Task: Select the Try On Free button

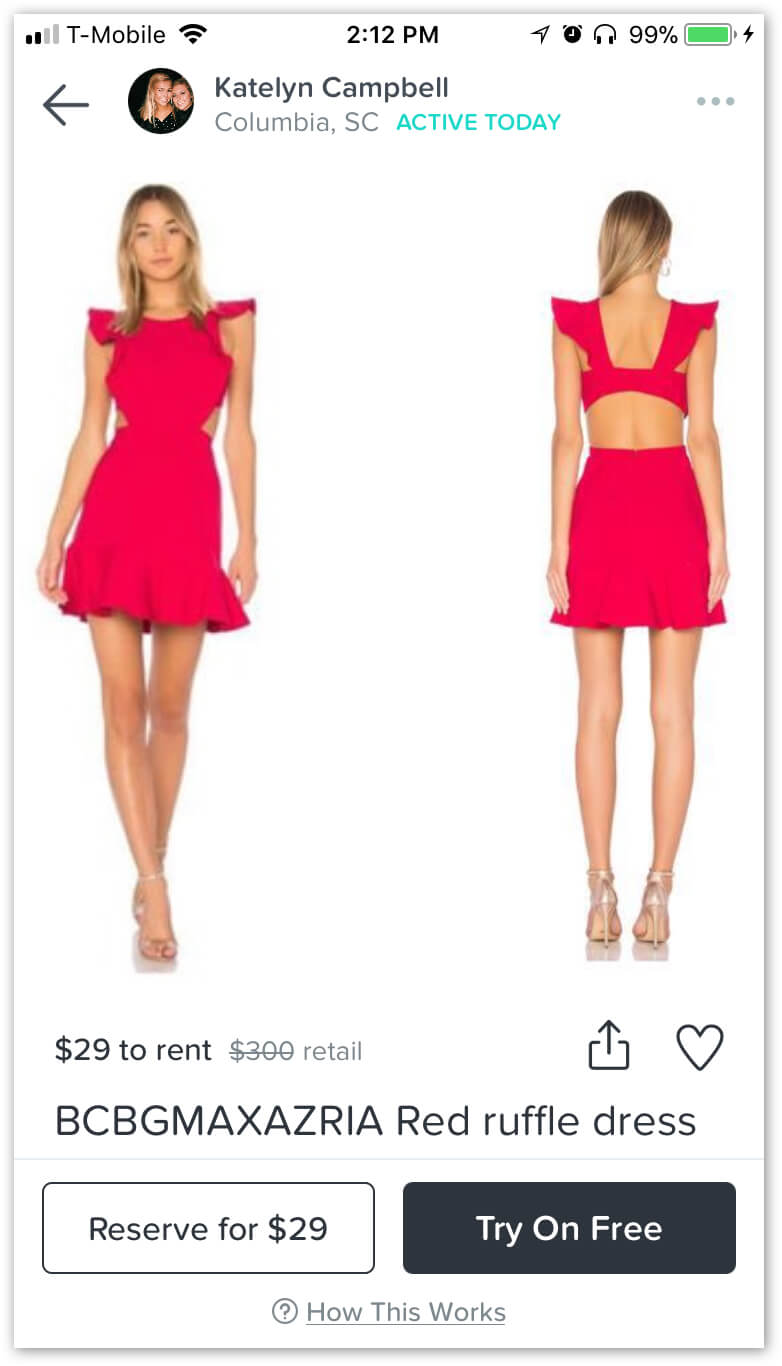Action: [x=569, y=1228]
